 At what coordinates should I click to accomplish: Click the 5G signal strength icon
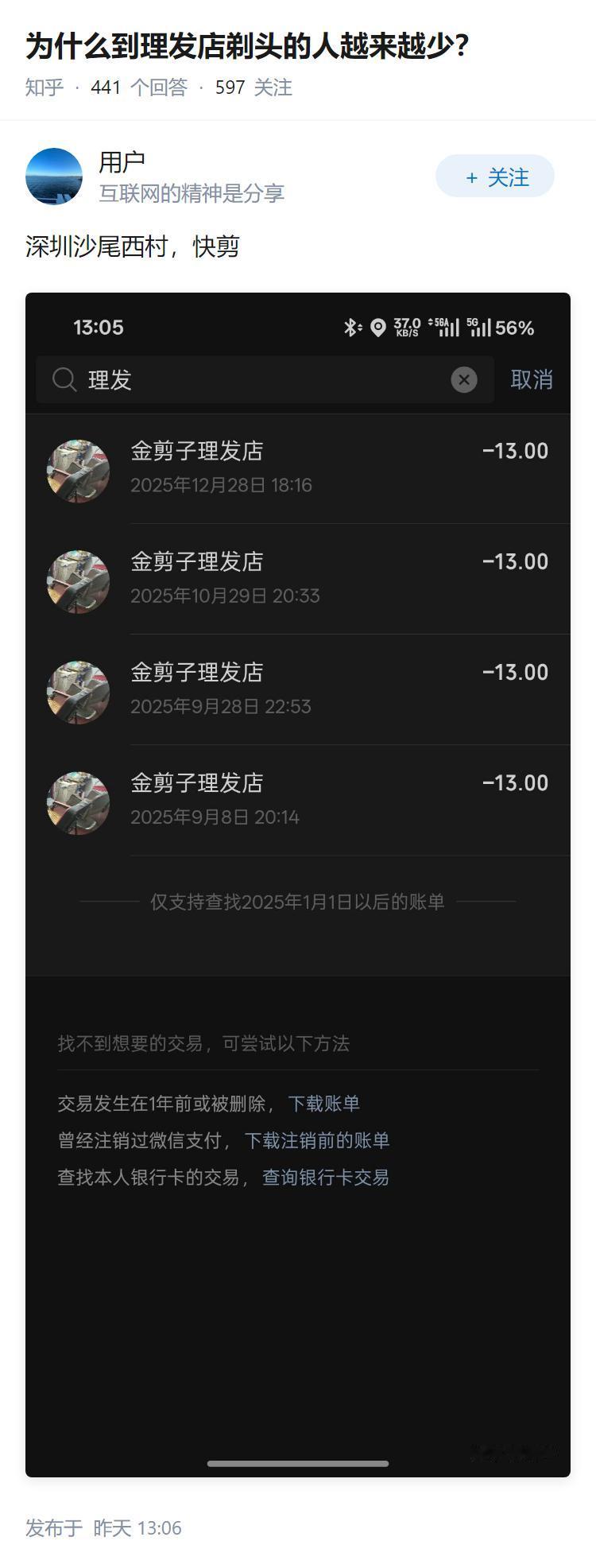pos(479,327)
